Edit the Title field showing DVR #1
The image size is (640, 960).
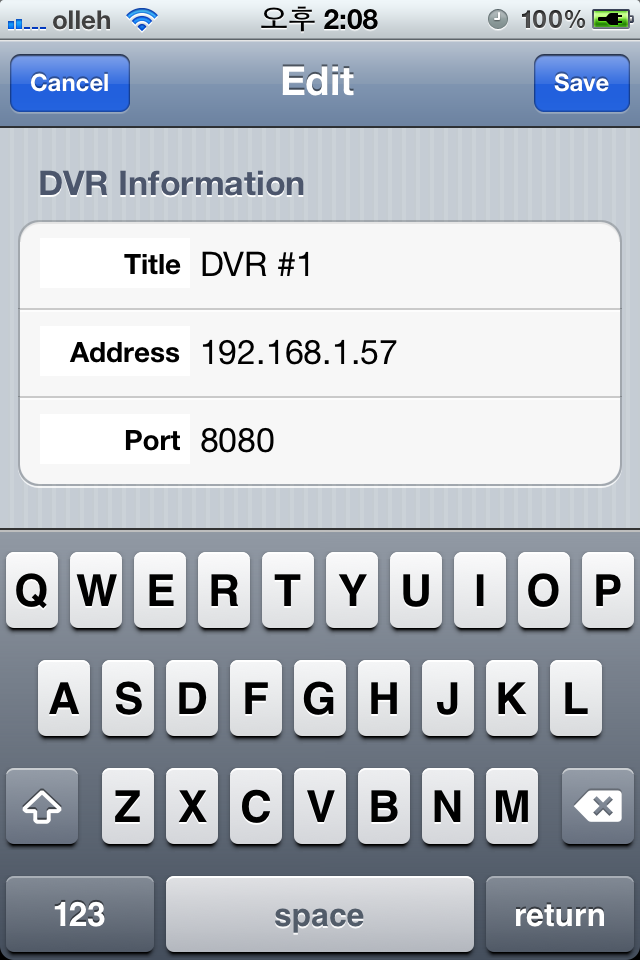(x=400, y=265)
